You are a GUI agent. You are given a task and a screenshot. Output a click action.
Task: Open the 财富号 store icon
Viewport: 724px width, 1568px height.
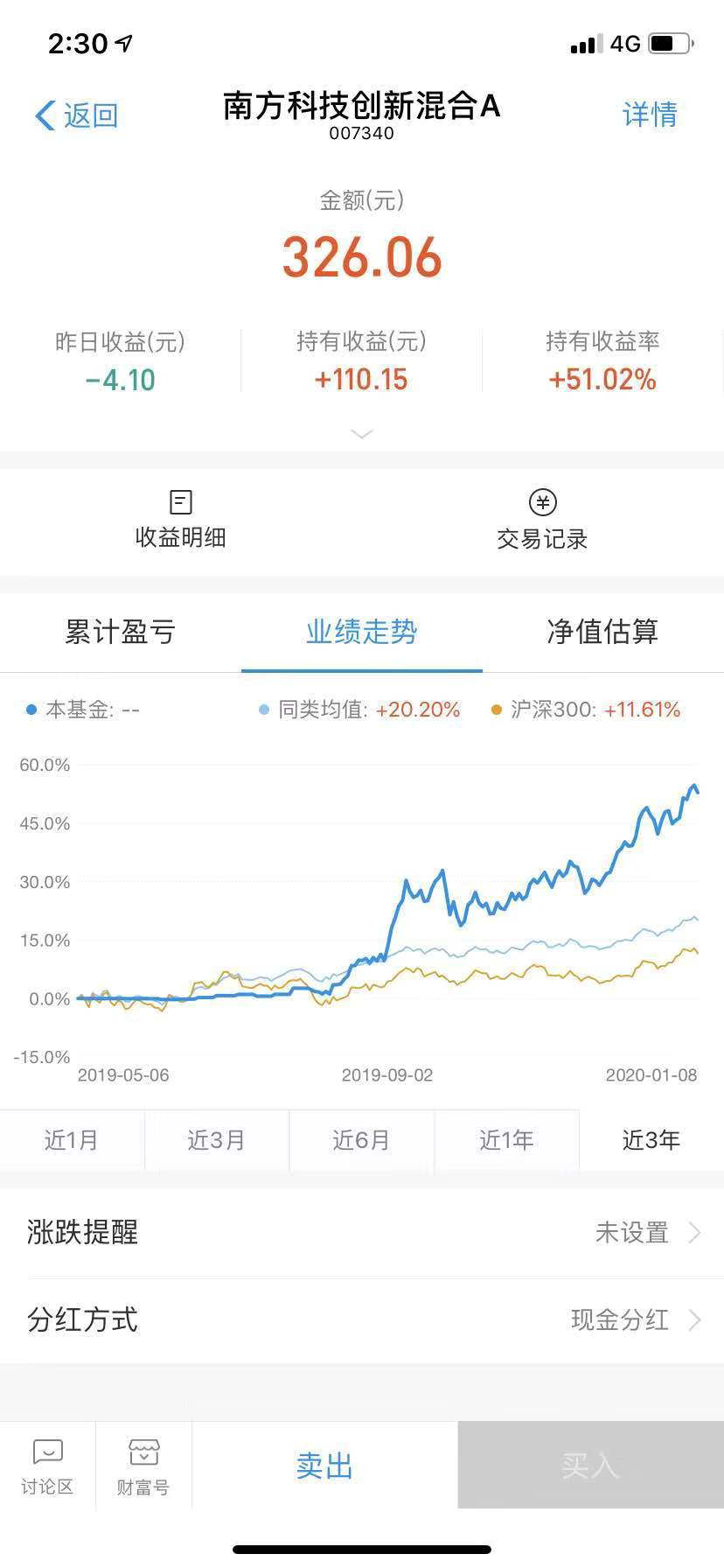coord(143,1451)
